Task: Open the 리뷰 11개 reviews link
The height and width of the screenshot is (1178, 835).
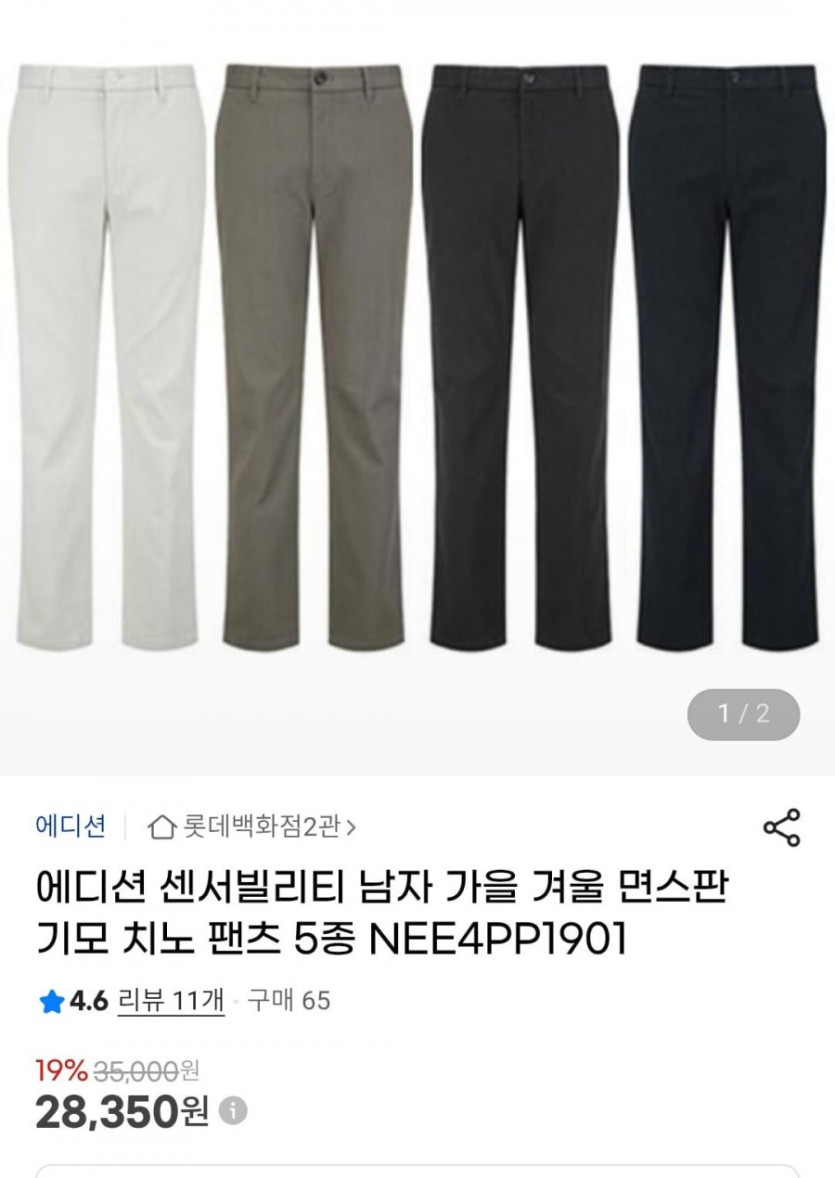Action: click(x=170, y=1000)
